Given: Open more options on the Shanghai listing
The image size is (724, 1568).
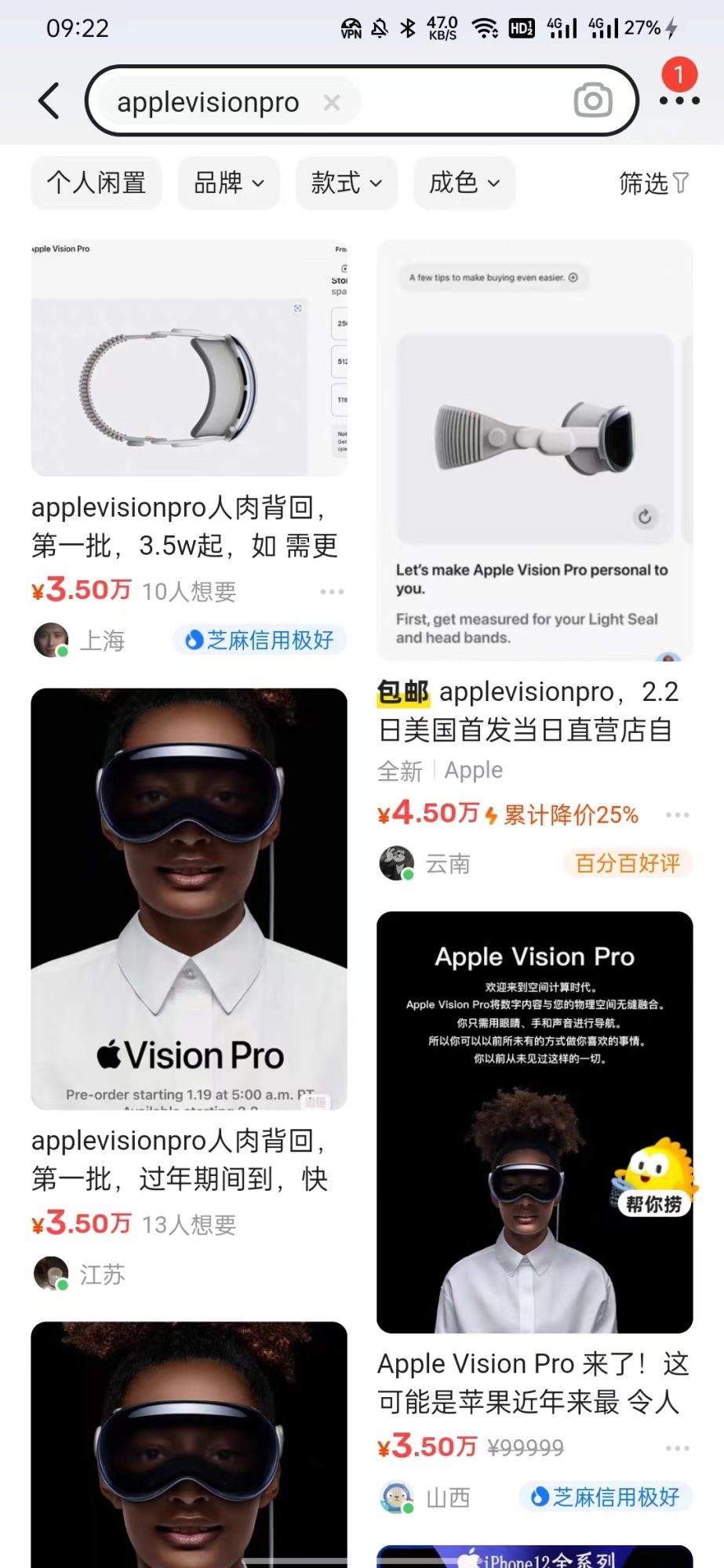Looking at the screenshot, I should click(x=332, y=591).
